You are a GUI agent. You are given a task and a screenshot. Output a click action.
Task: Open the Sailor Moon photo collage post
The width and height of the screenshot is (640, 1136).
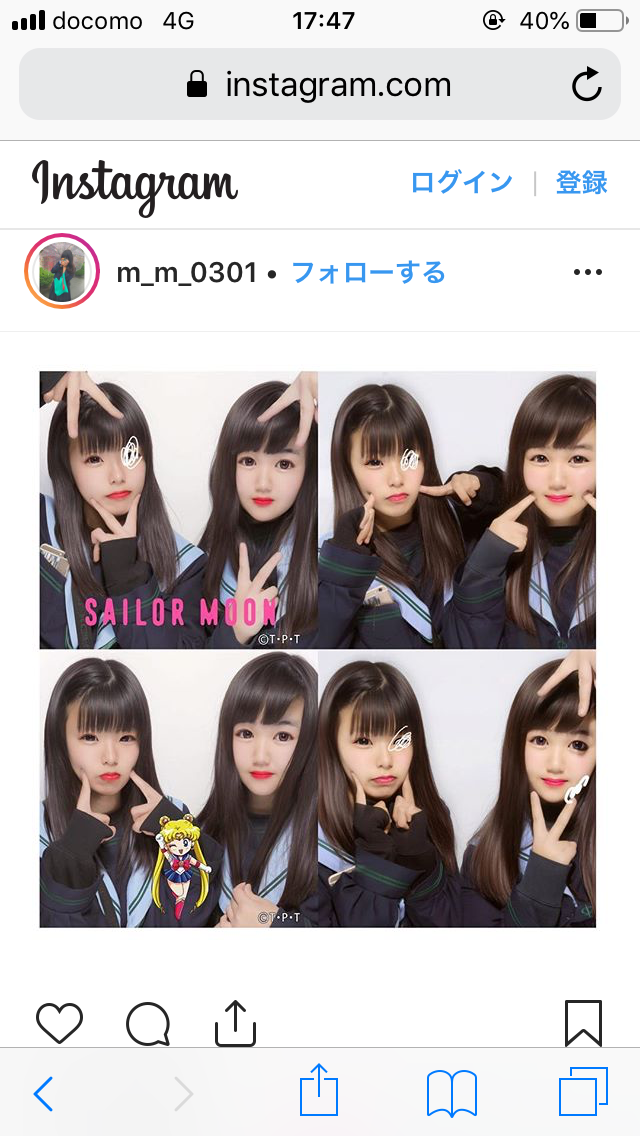(x=318, y=649)
